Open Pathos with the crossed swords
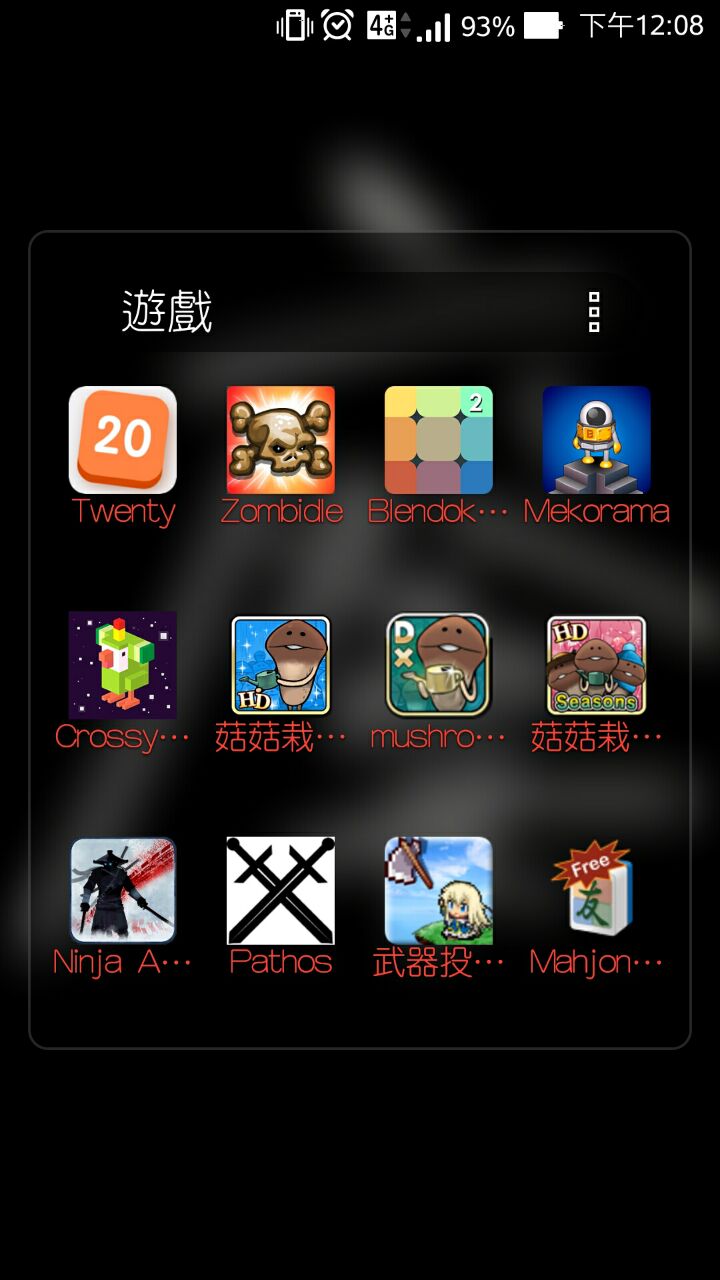The width and height of the screenshot is (720, 1280). (x=281, y=890)
